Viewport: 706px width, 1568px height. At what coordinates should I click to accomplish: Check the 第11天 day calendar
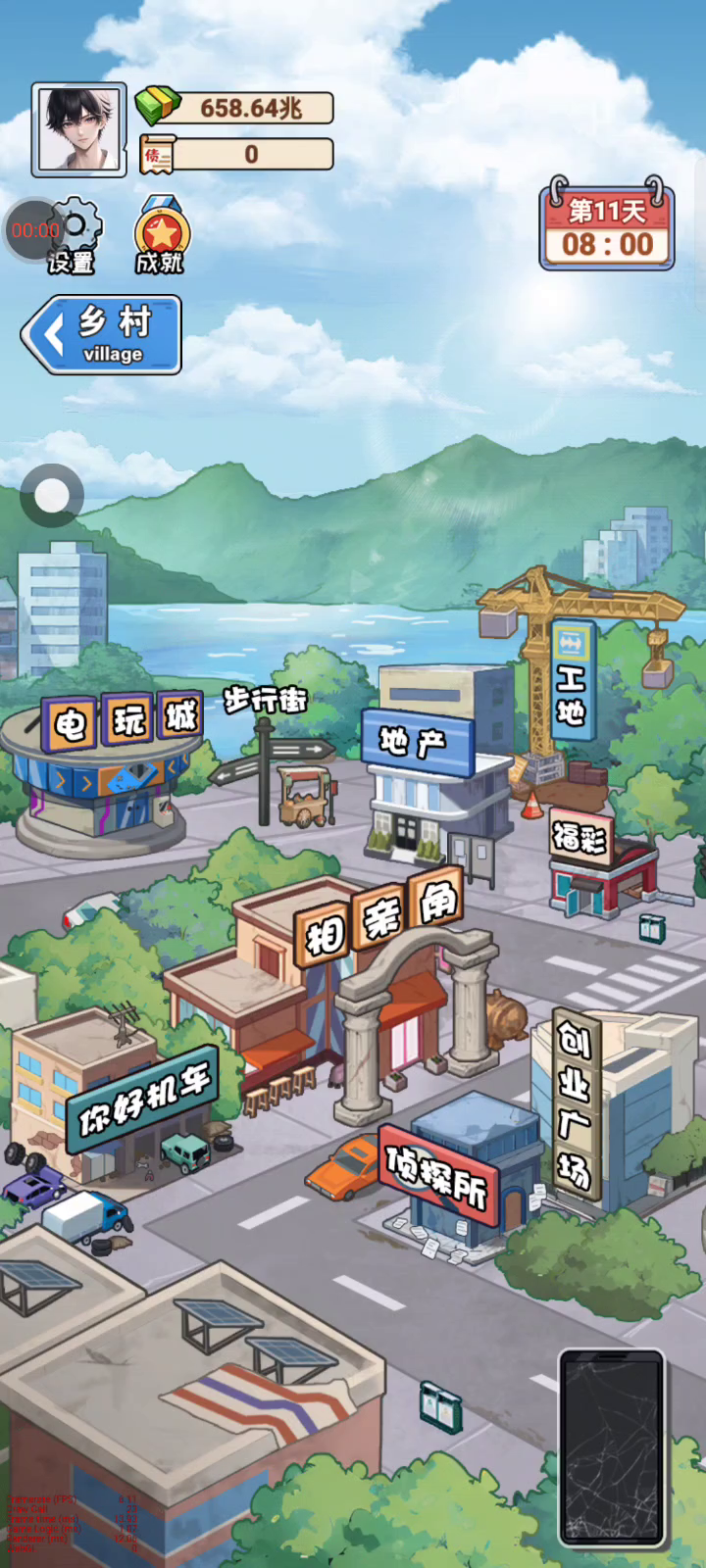pyautogui.click(x=606, y=226)
